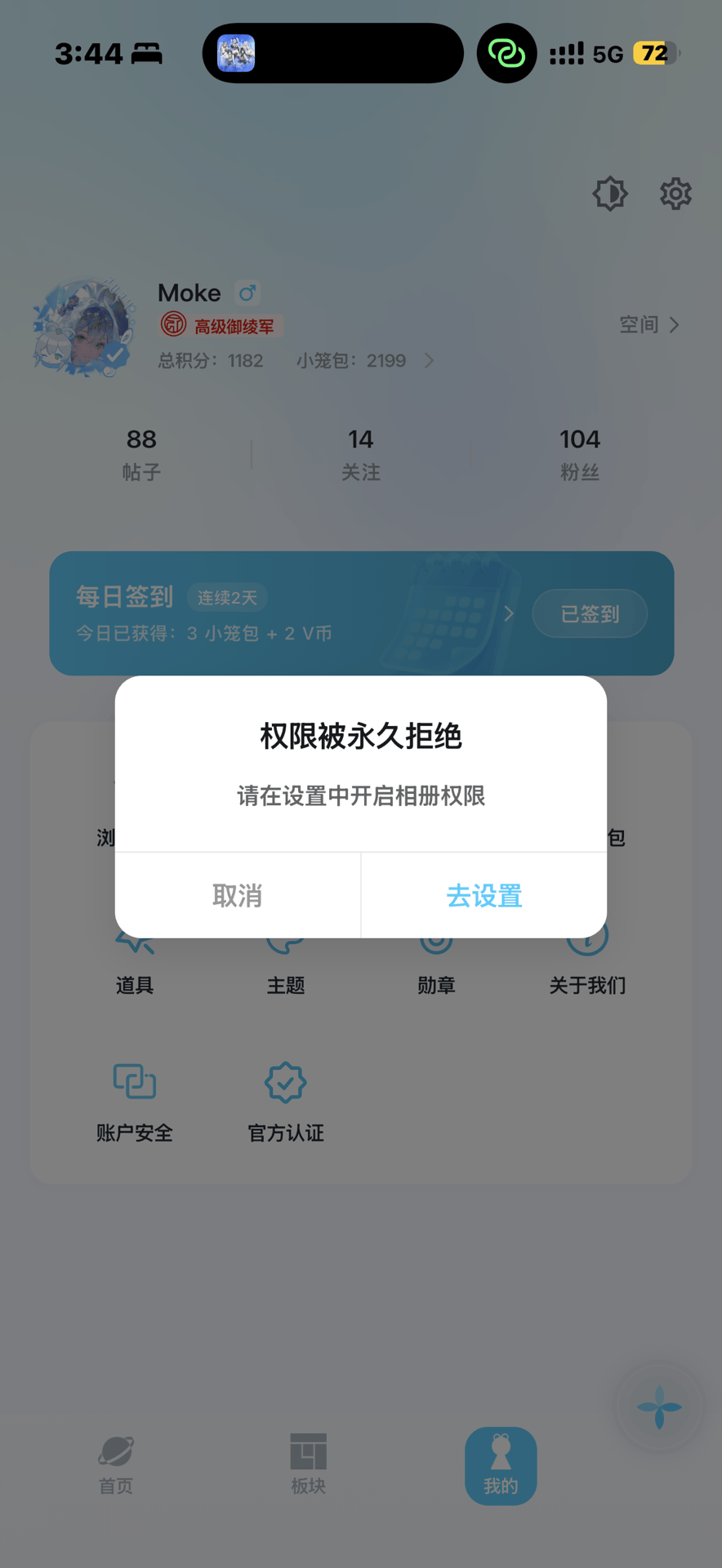Tap the 已签到 signed-in button
Image resolution: width=722 pixels, height=1568 pixels.
[x=590, y=613]
